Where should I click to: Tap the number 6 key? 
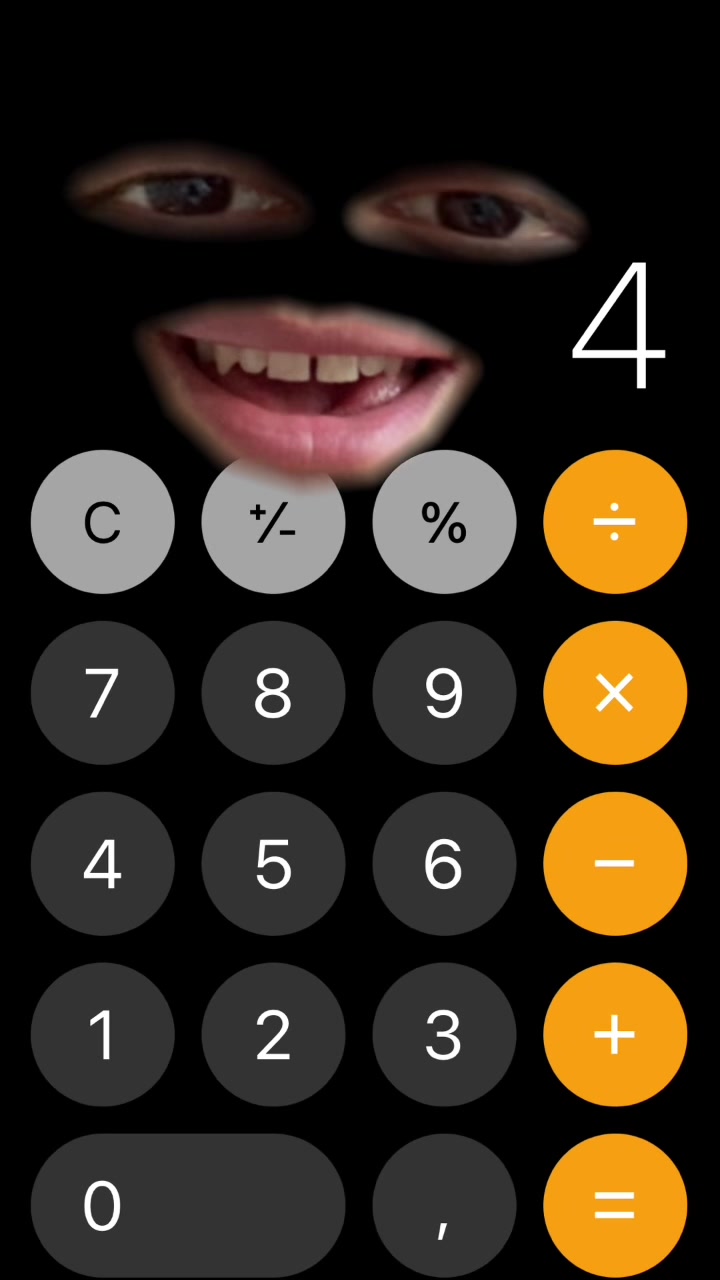tap(444, 864)
